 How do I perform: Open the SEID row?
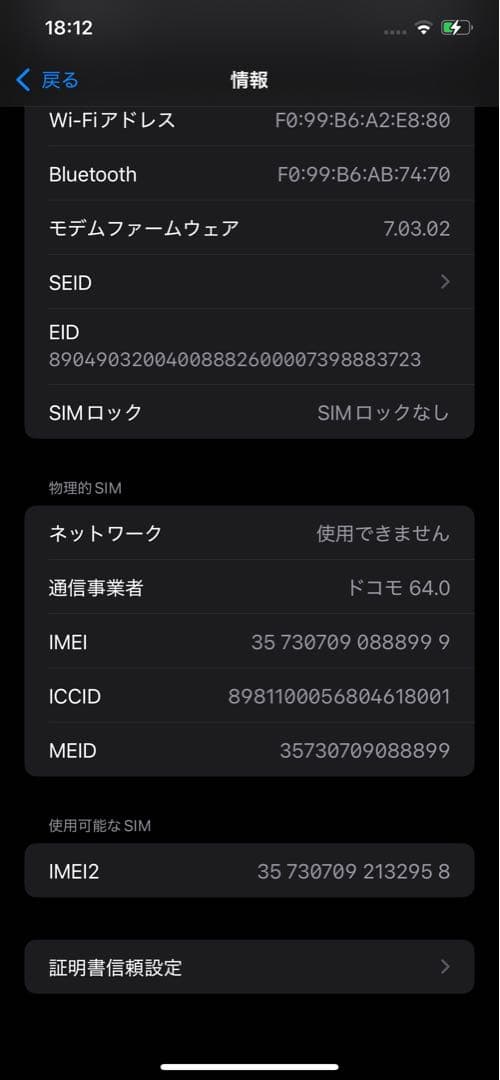pyautogui.click(x=249, y=282)
